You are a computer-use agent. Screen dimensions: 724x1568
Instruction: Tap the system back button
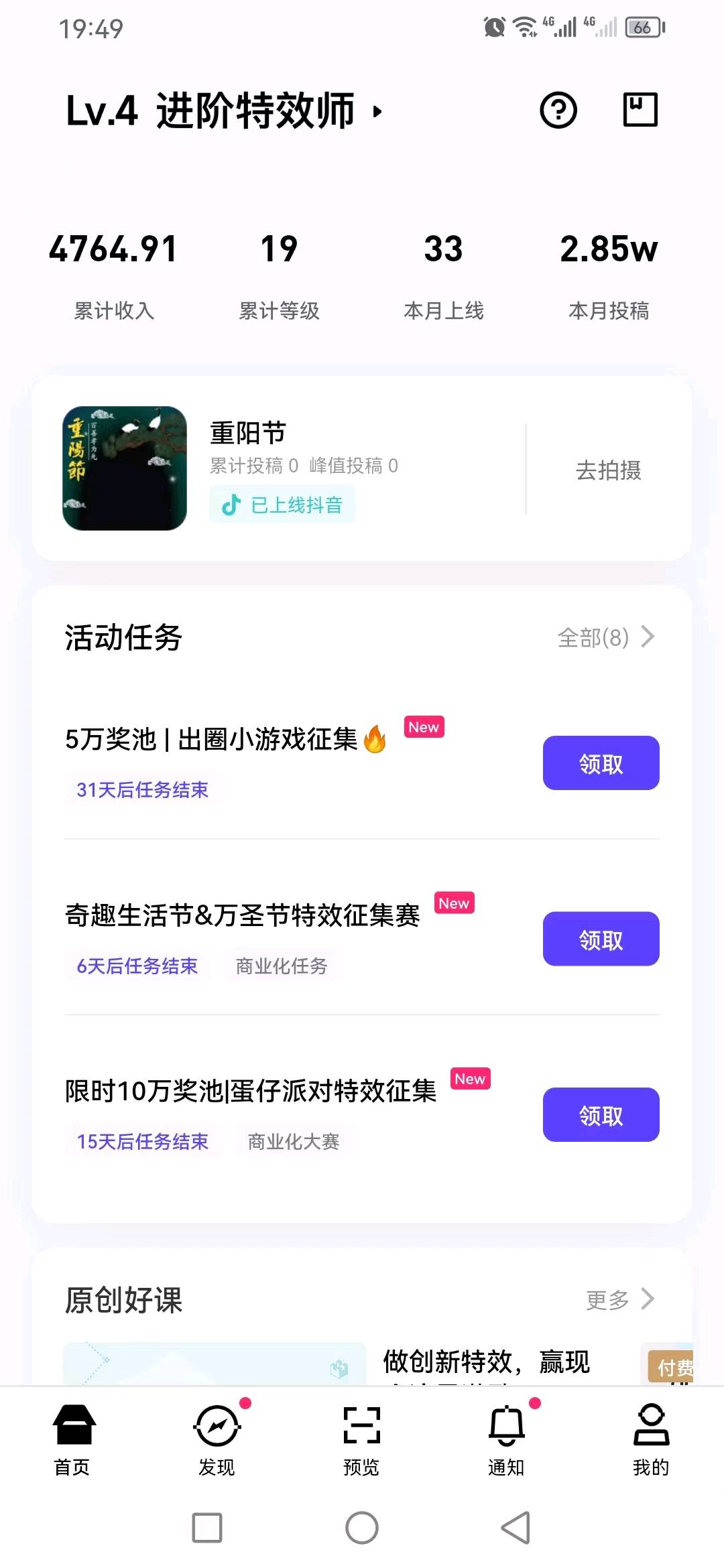(516, 1528)
